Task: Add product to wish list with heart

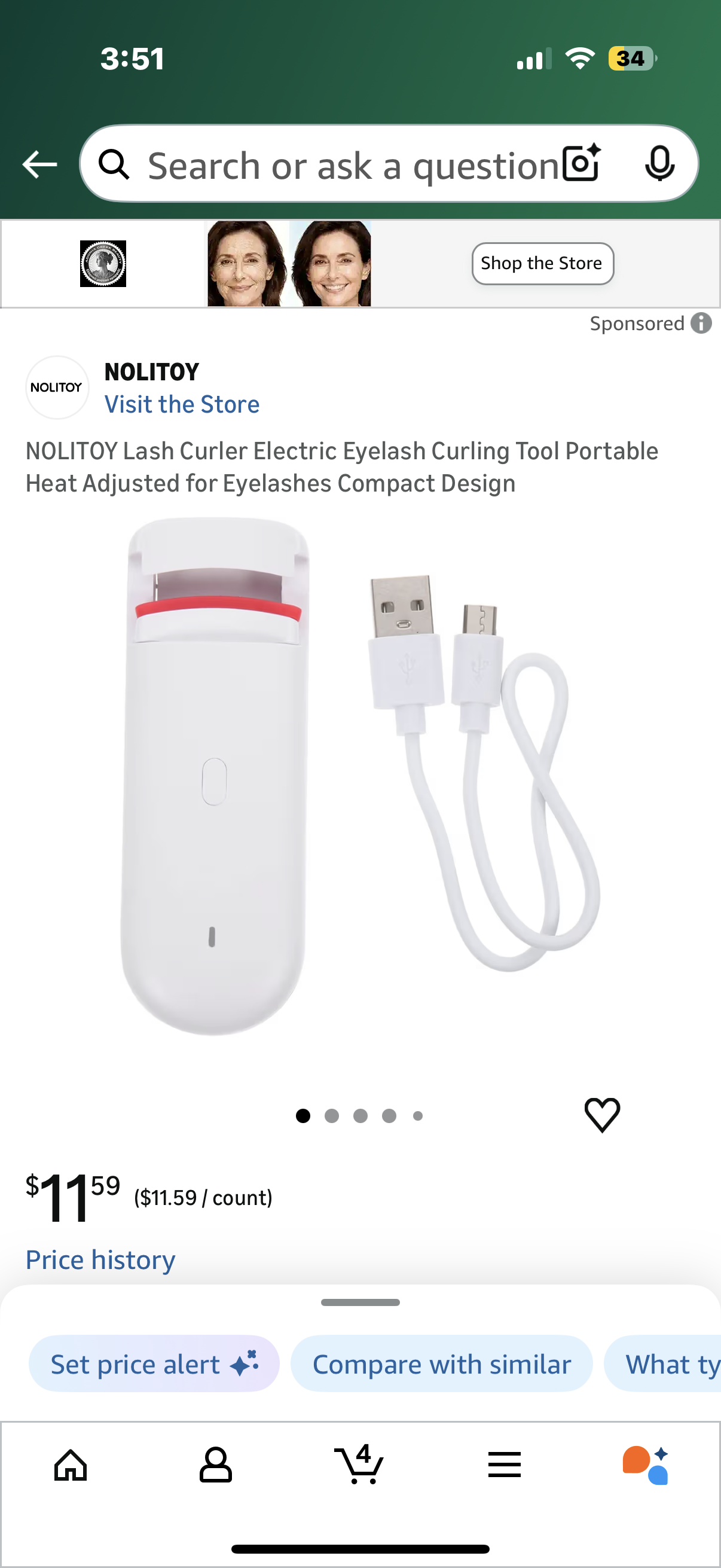Action: [x=602, y=1115]
